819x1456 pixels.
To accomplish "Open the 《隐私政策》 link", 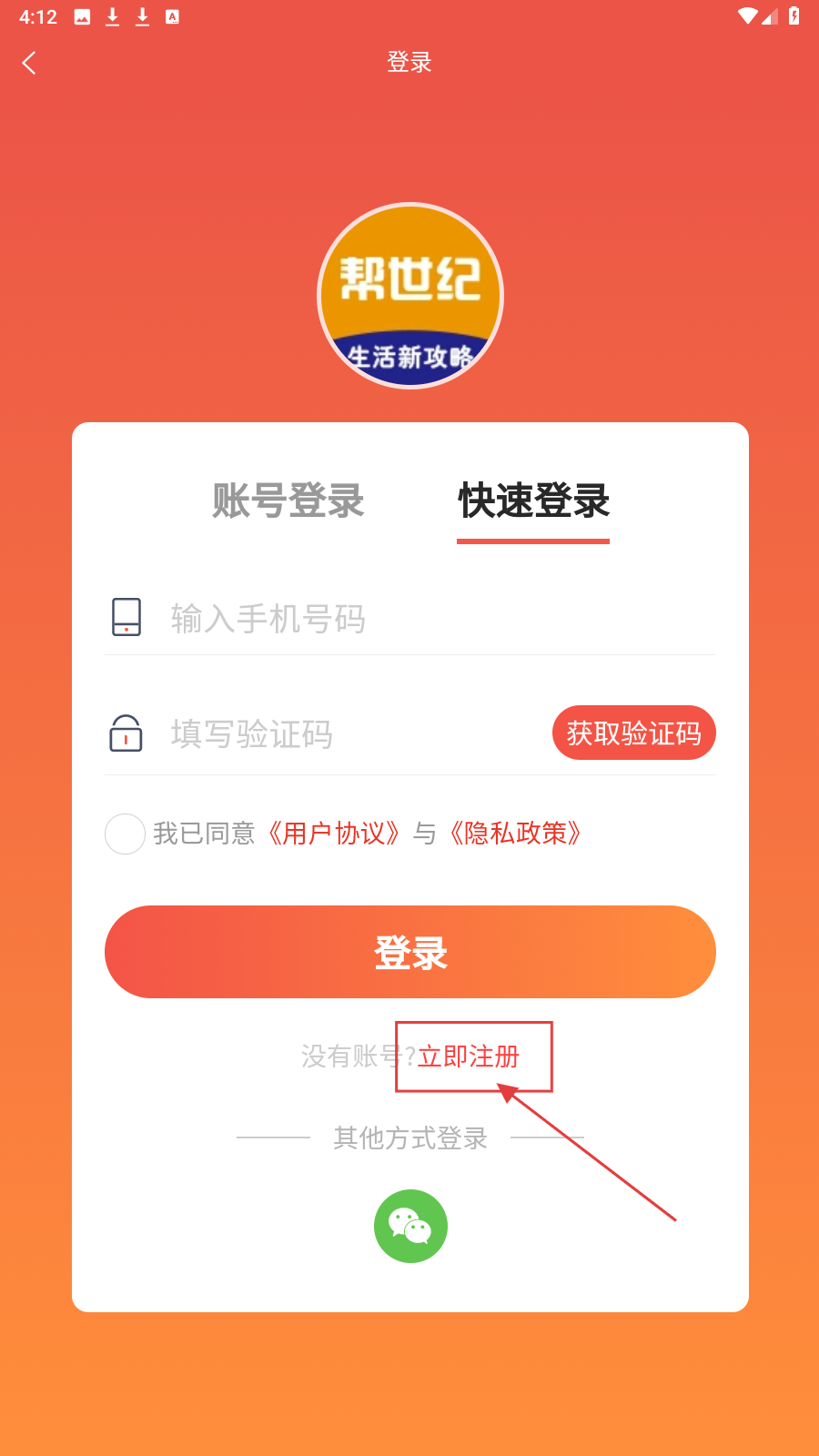I will [516, 834].
